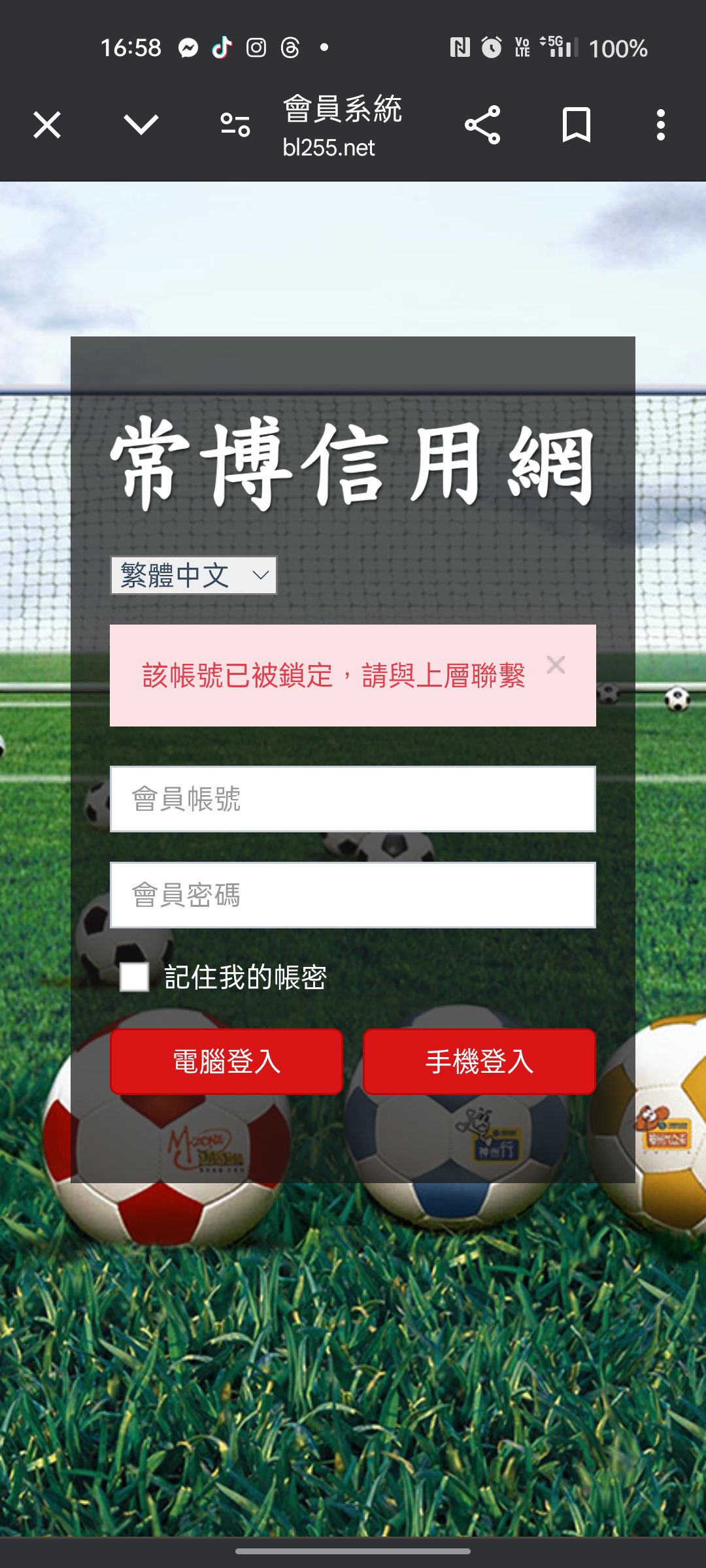Screen dimensions: 706x1568
Task: Share this page
Action: [482, 125]
